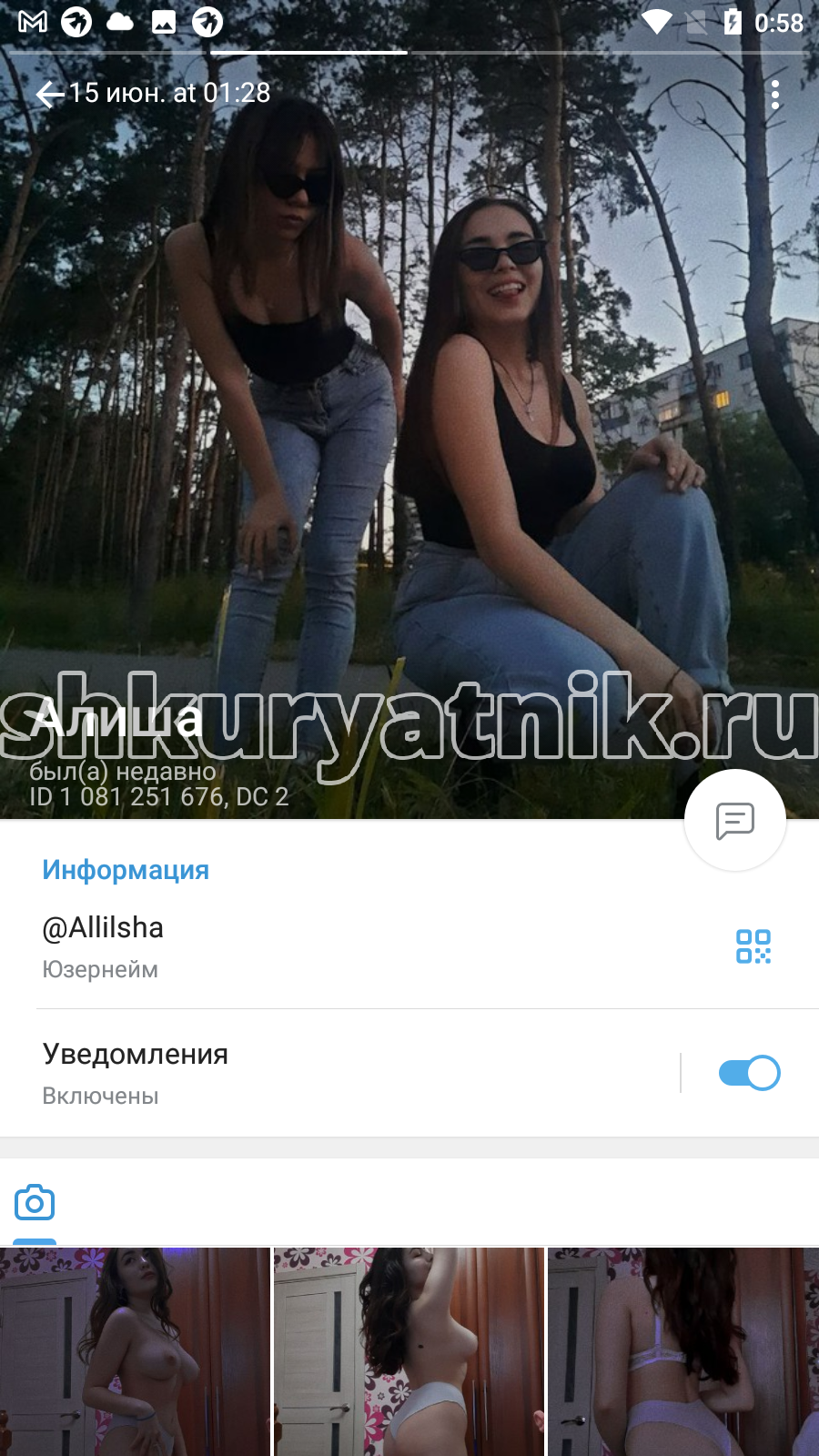Select the photos camera media tab
This screenshot has width=819, height=1456.
click(x=35, y=1203)
